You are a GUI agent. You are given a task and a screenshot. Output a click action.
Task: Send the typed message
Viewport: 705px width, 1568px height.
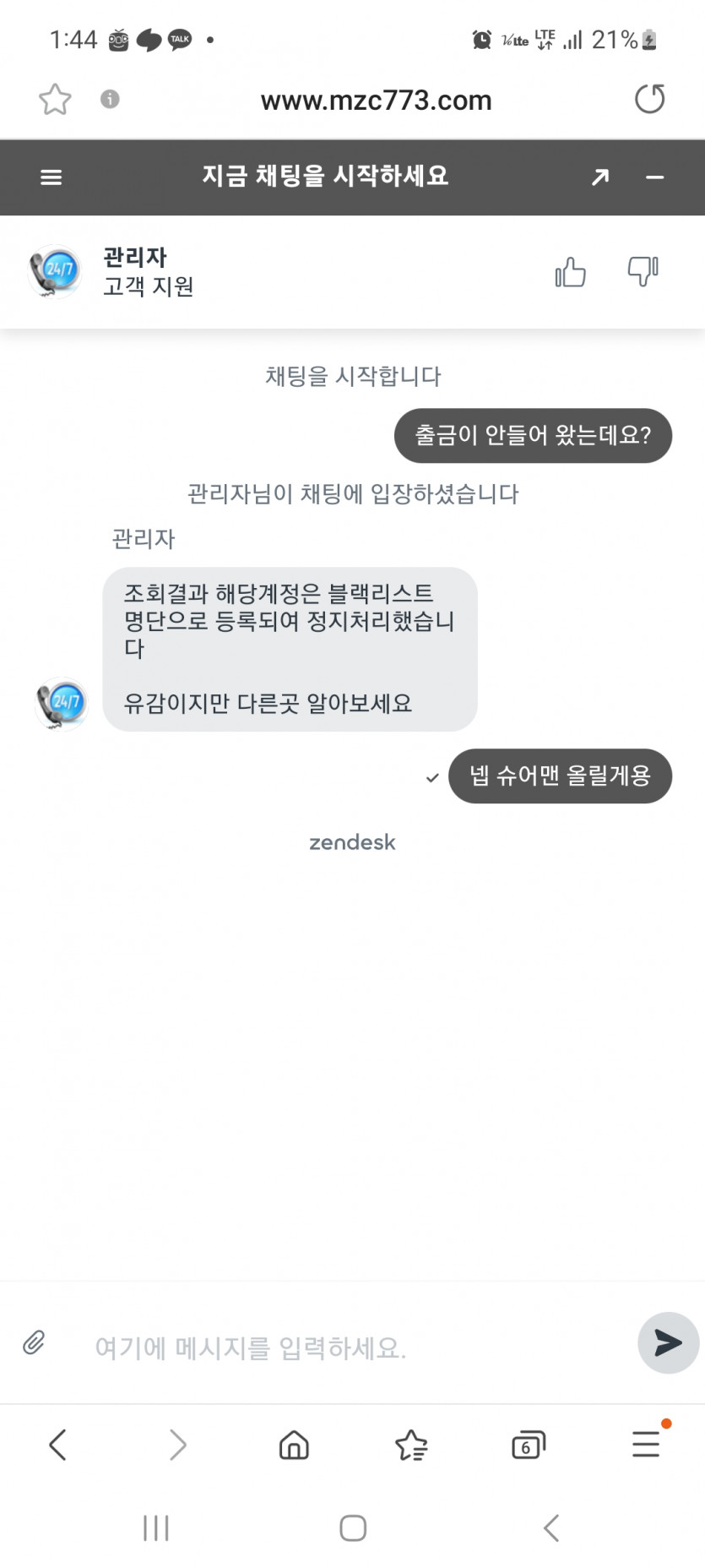coord(667,1342)
